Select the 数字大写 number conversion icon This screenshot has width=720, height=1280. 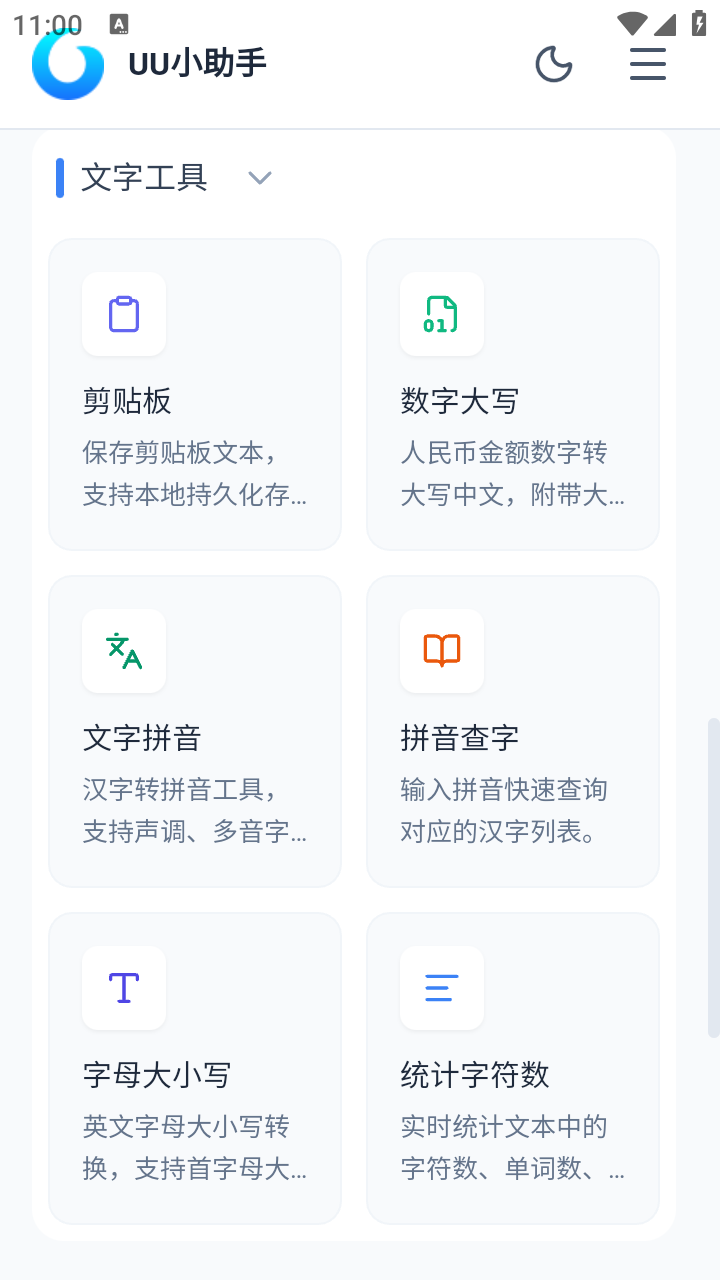[x=441, y=314]
